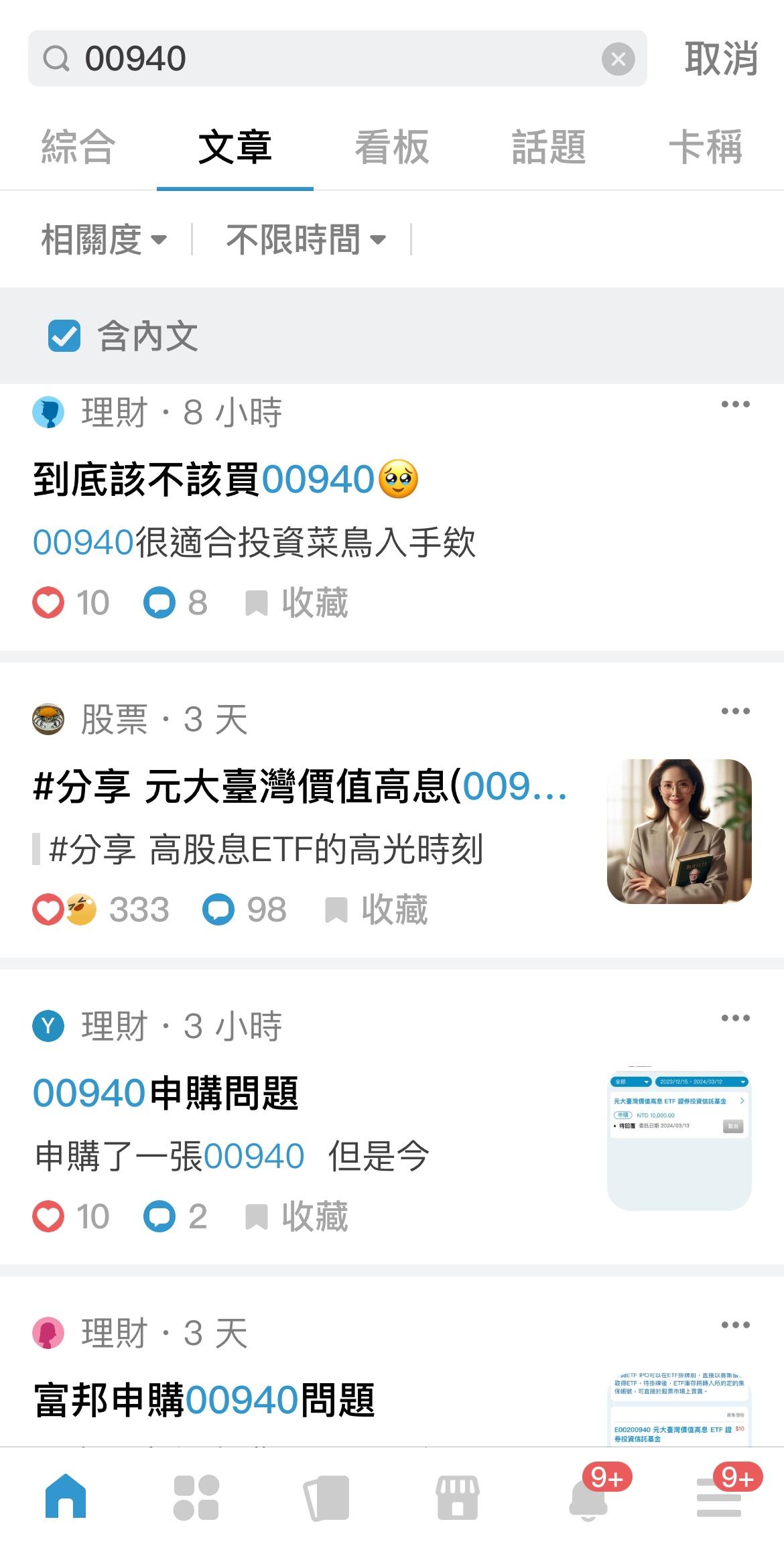Save the 到底該不該買00940 post via 收藏

(298, 602)
